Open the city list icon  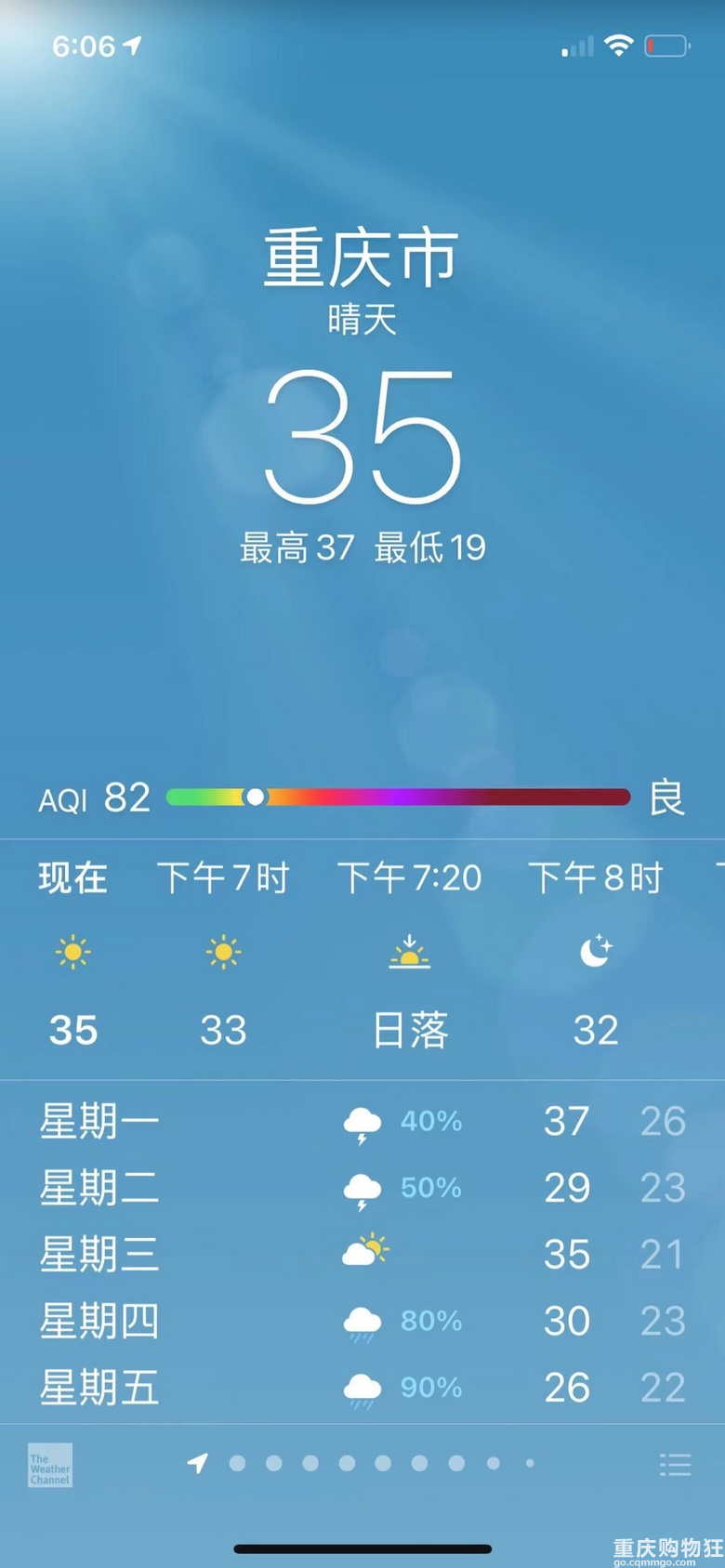675,1465
